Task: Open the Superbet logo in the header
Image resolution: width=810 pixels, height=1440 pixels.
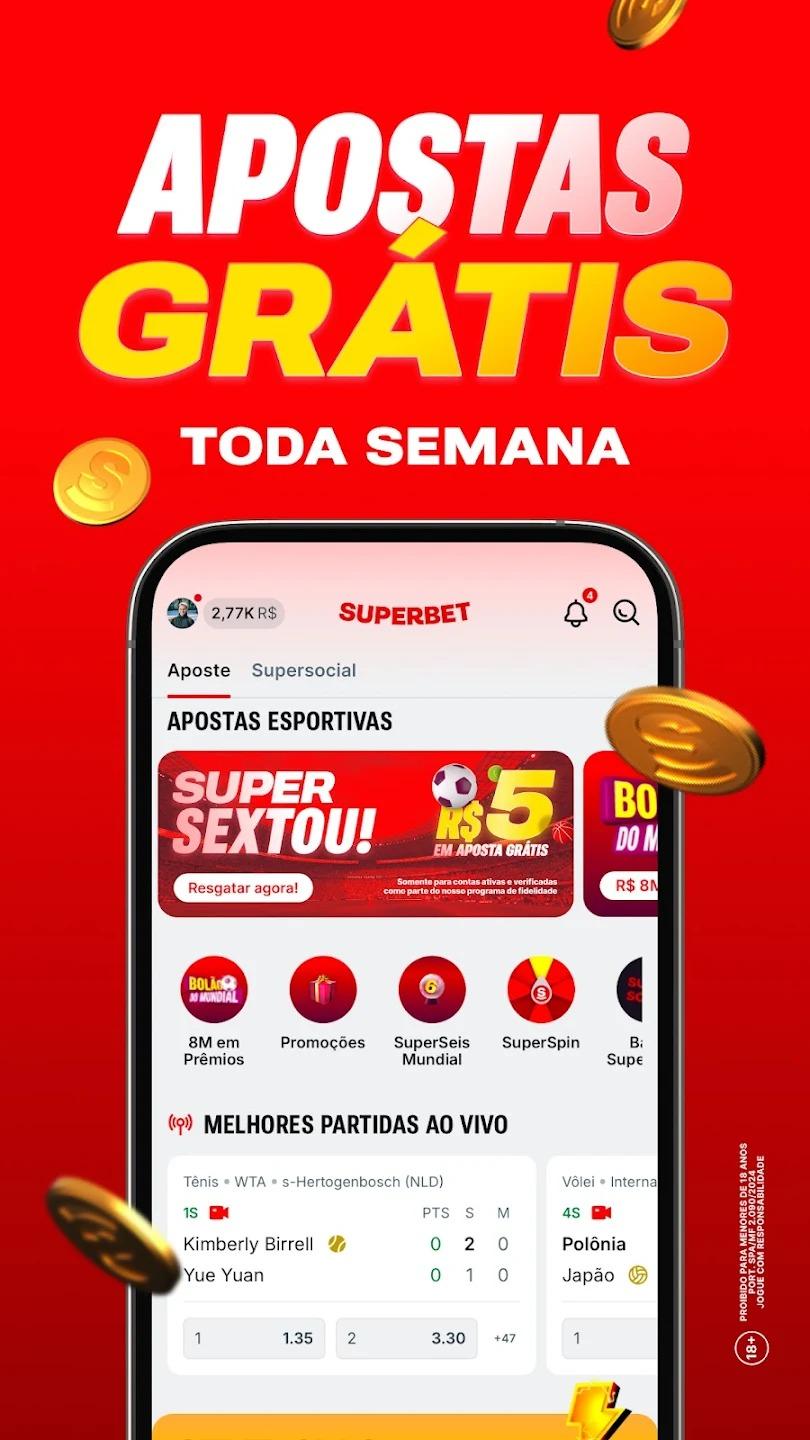Action: 404,613
